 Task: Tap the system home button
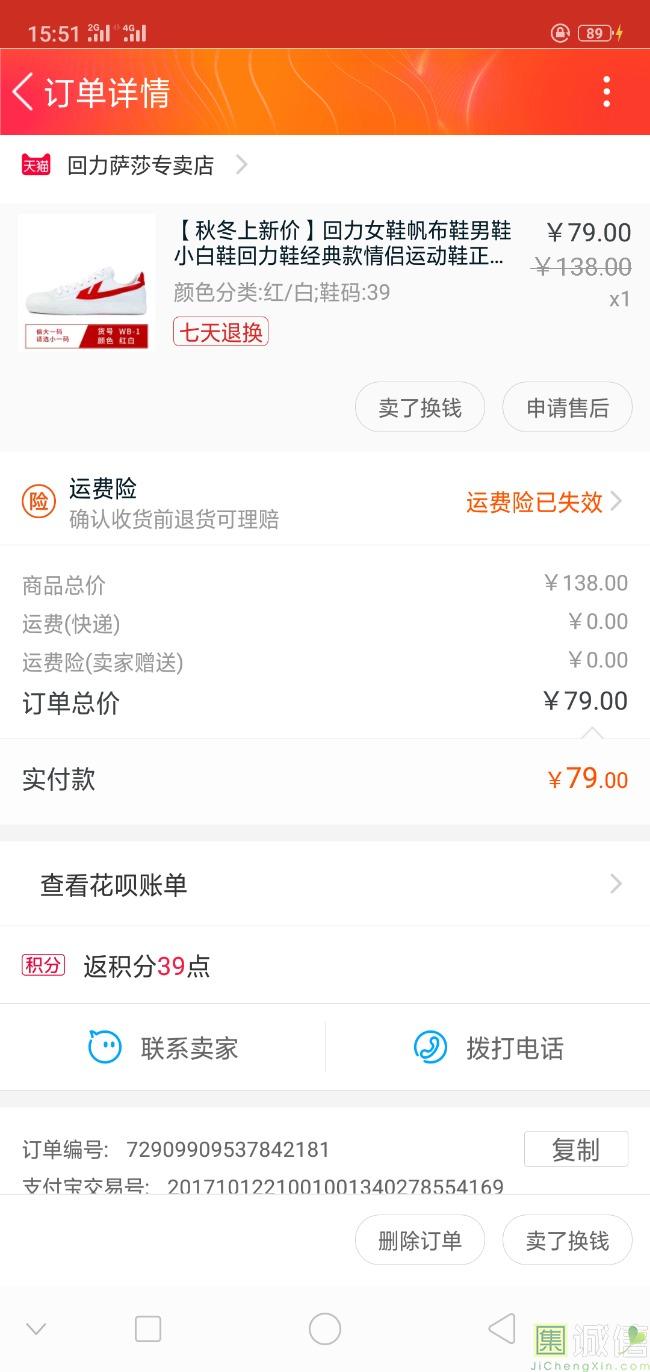click(x=325, y=1329)
